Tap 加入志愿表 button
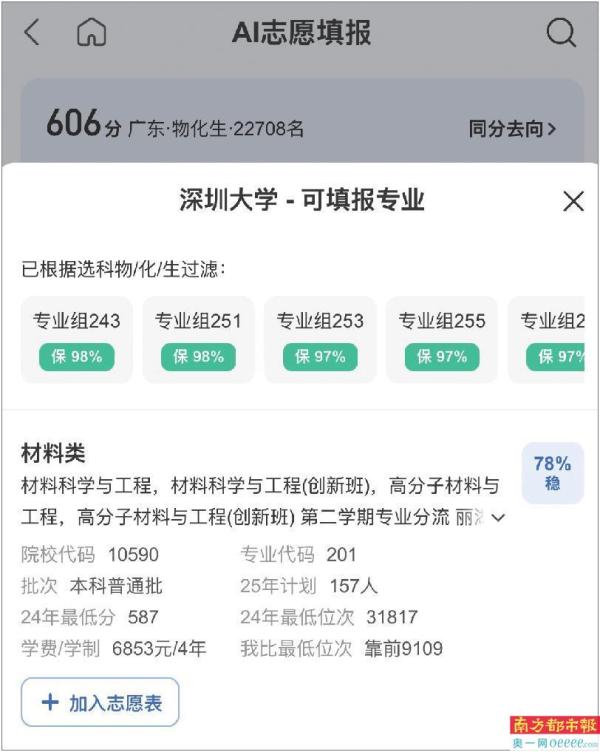 pos(100,702)
